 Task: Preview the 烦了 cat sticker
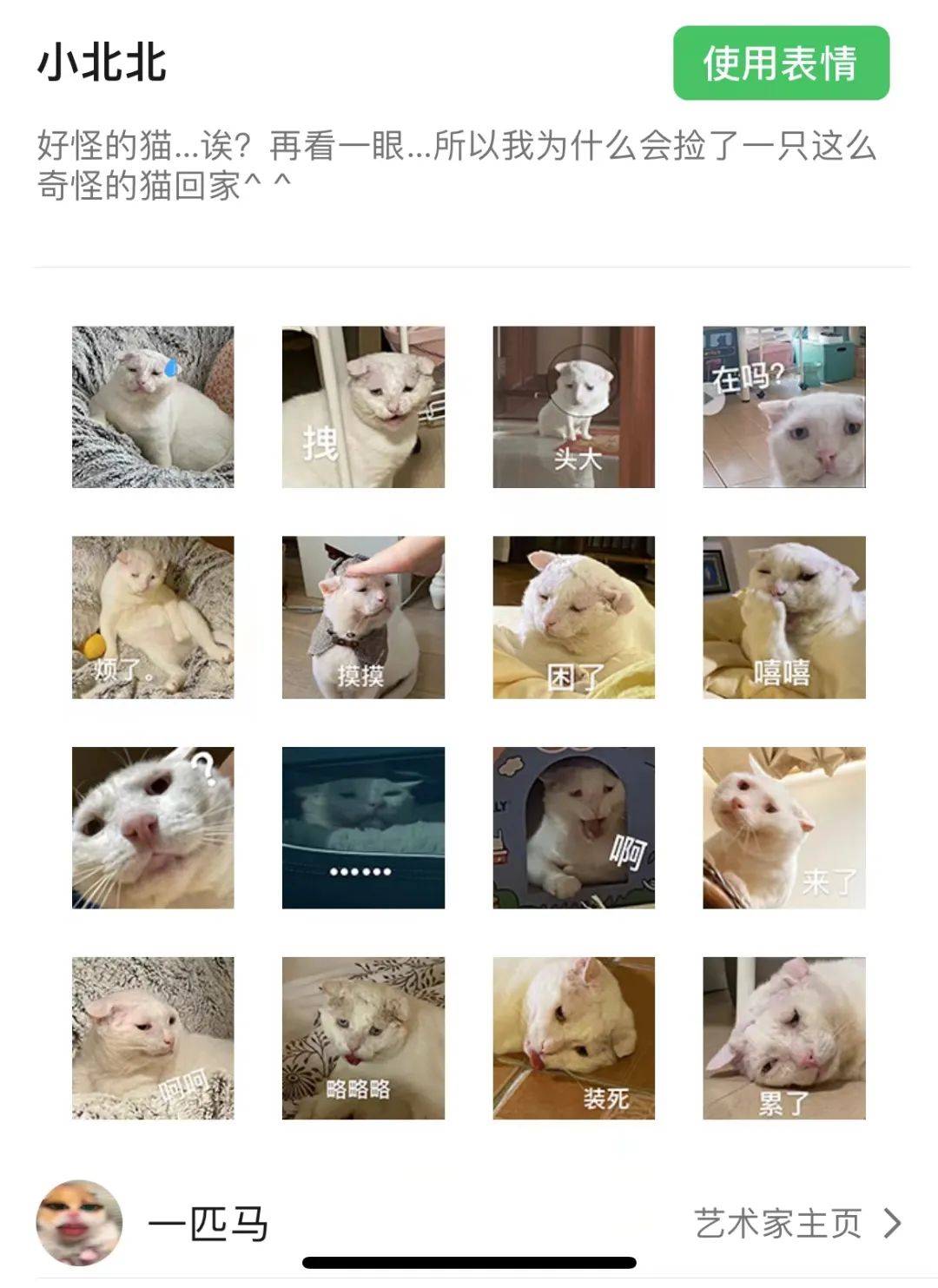tap(153, 617)
